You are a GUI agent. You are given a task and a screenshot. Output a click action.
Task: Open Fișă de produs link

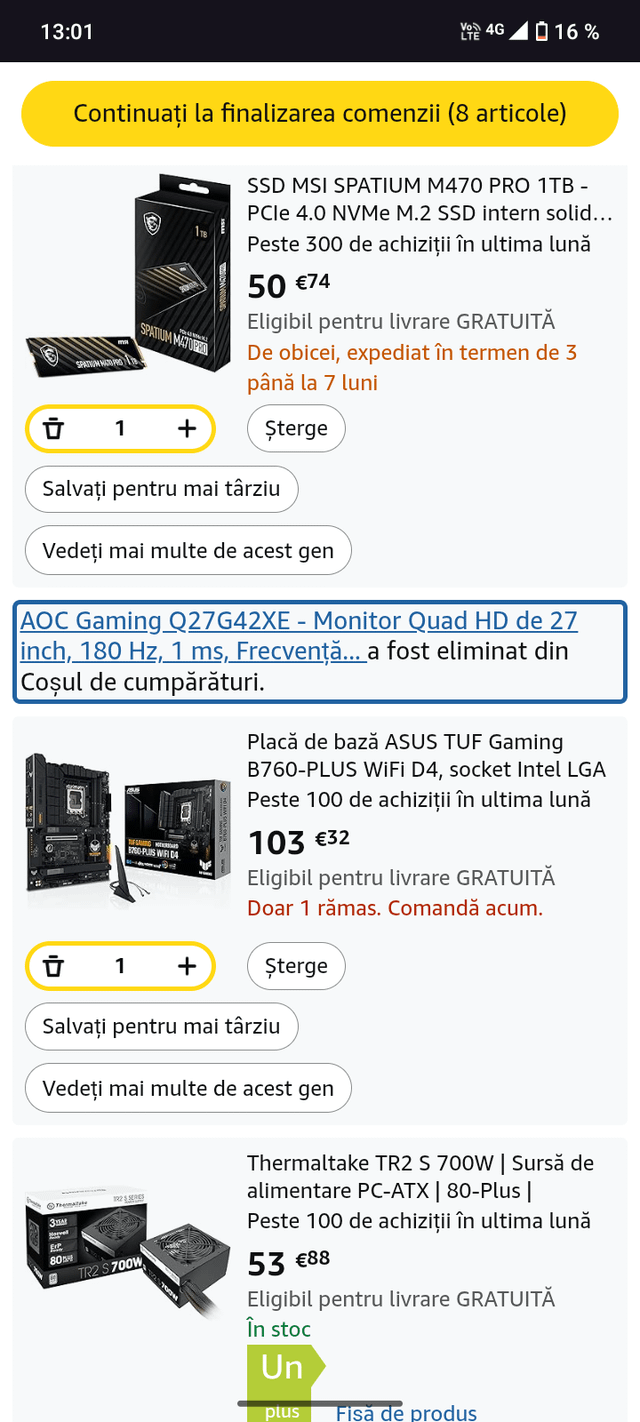tap(406, 1412)
